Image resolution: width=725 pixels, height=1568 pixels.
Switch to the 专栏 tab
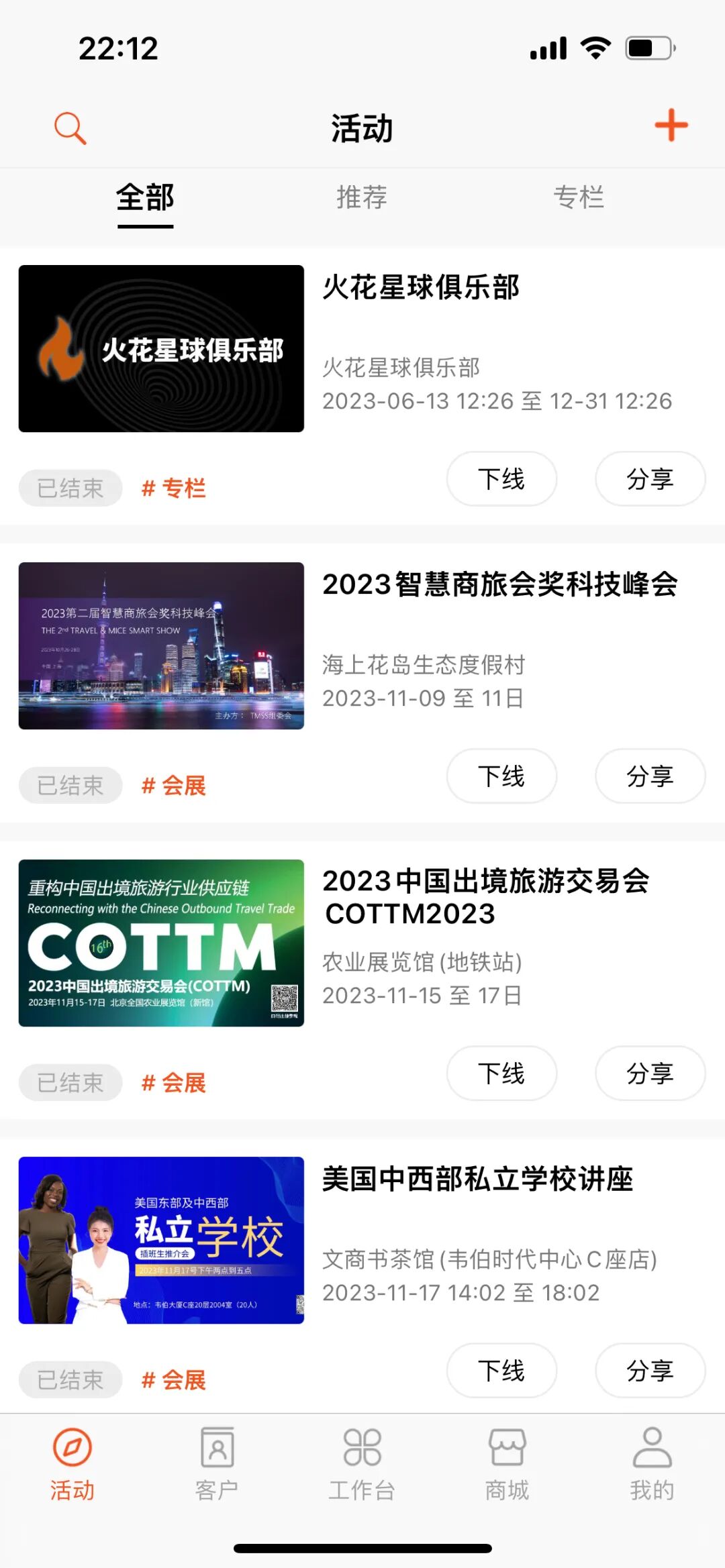coord(579,198)
